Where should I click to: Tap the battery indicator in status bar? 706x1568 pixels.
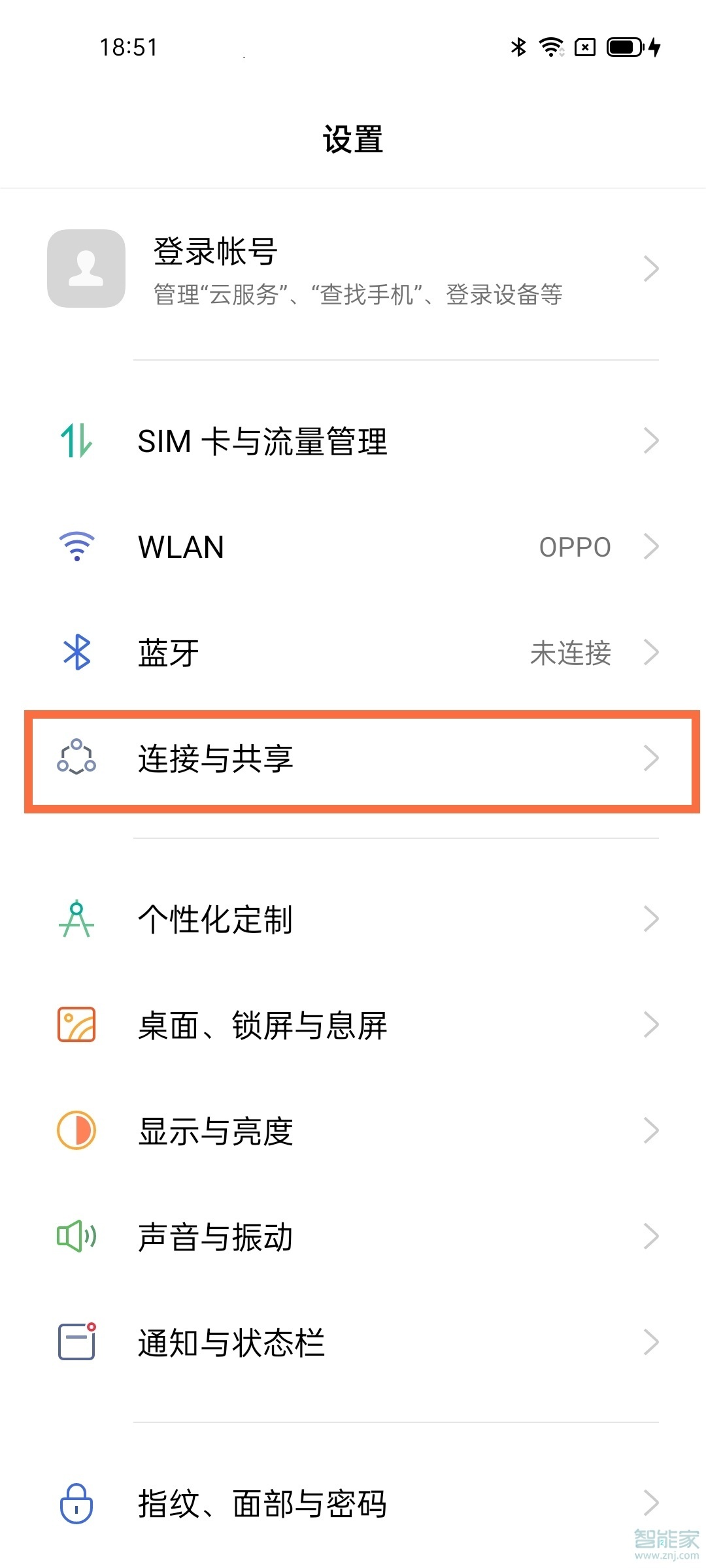[623, 47]
